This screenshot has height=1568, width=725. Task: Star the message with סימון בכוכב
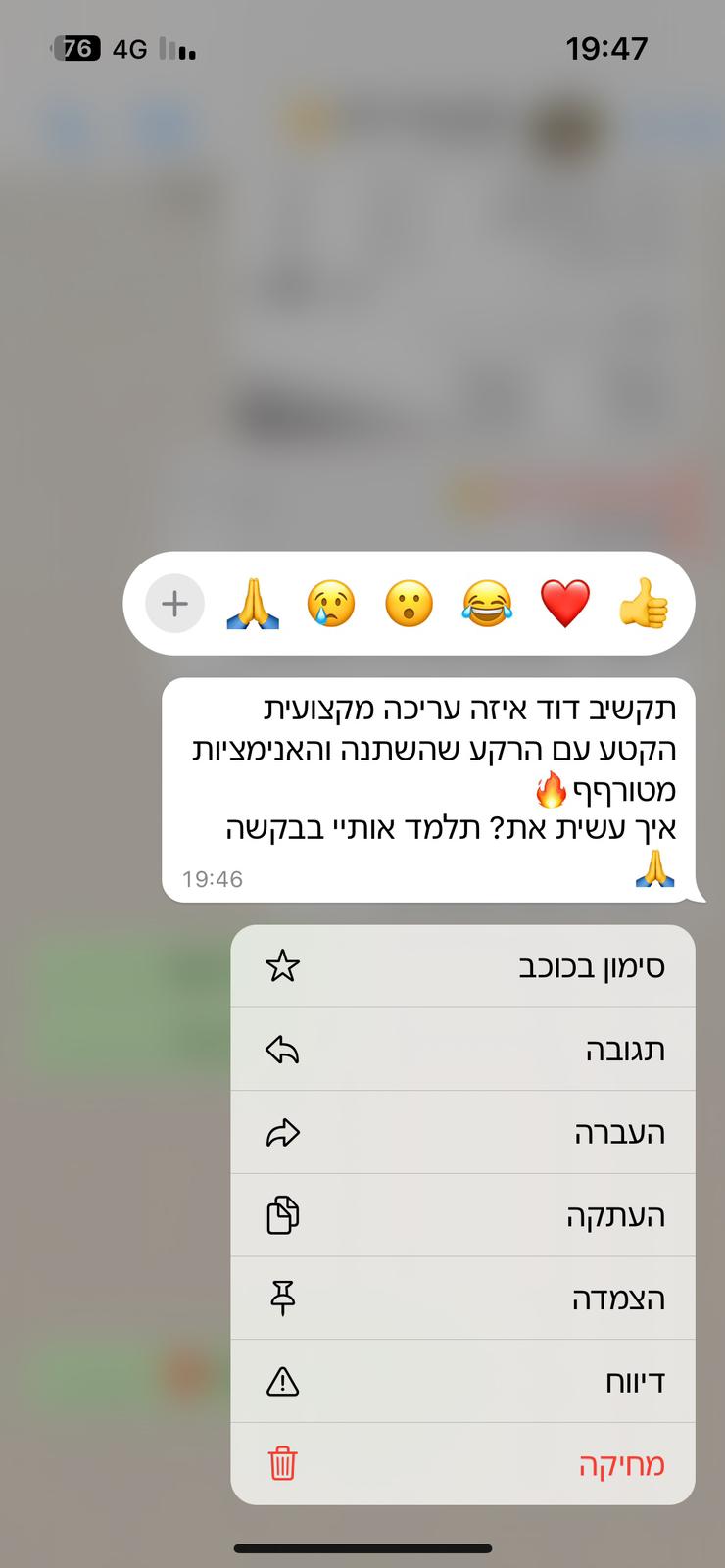click(x=462, y=966)
